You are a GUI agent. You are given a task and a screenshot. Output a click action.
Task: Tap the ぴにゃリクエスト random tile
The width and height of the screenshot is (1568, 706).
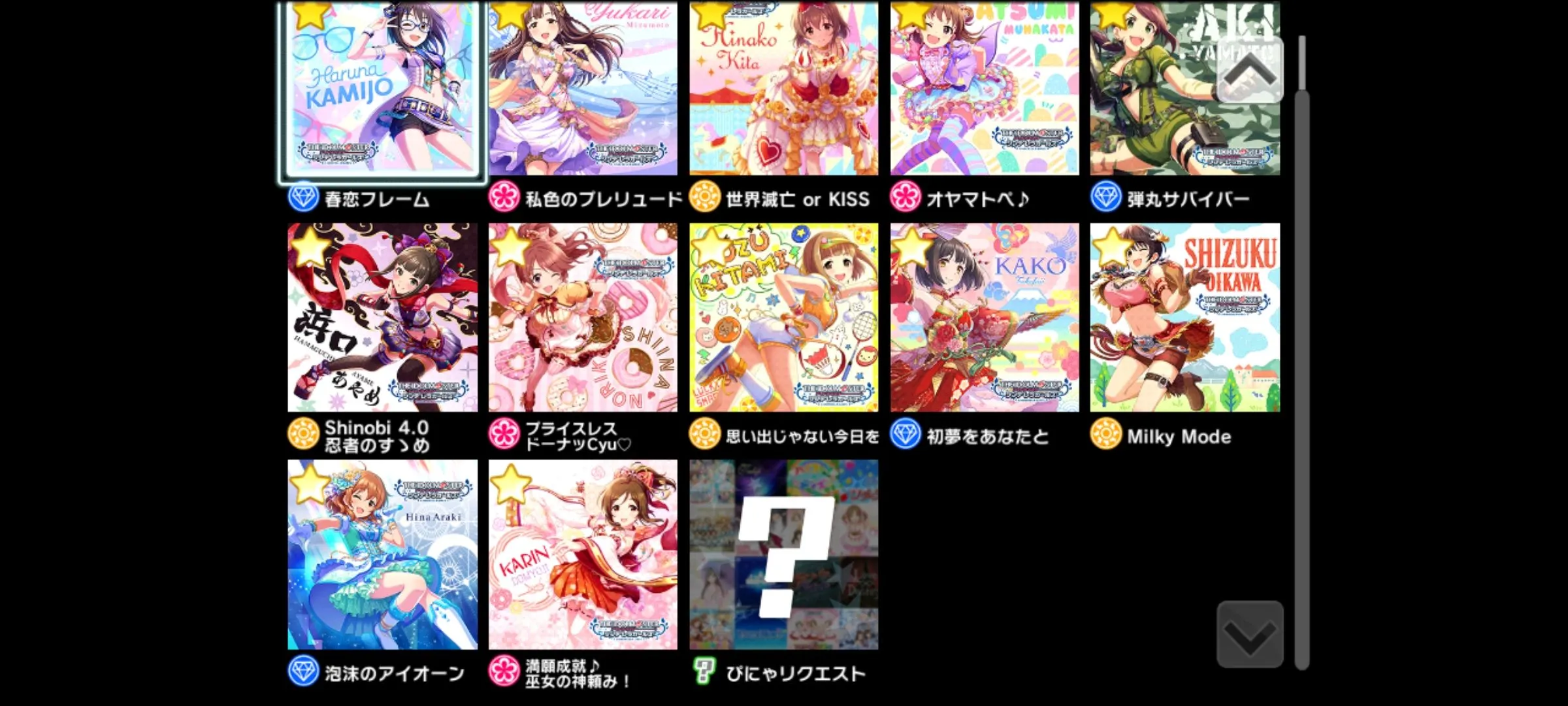click(783, 554)
